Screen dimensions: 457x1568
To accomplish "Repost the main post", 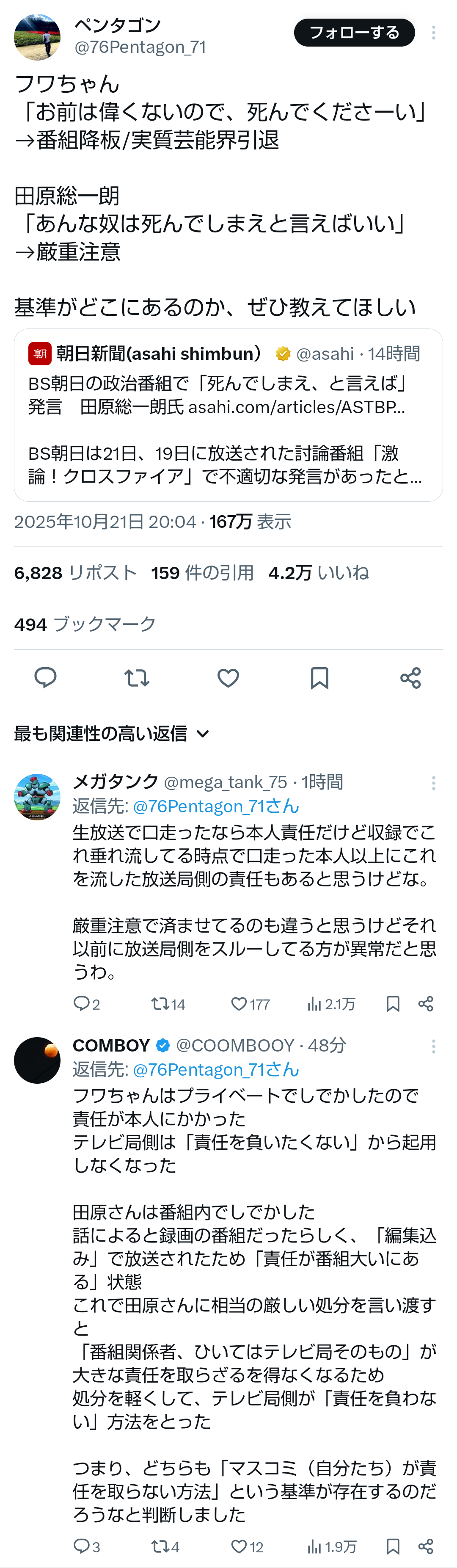I will (x=136, y=677).
